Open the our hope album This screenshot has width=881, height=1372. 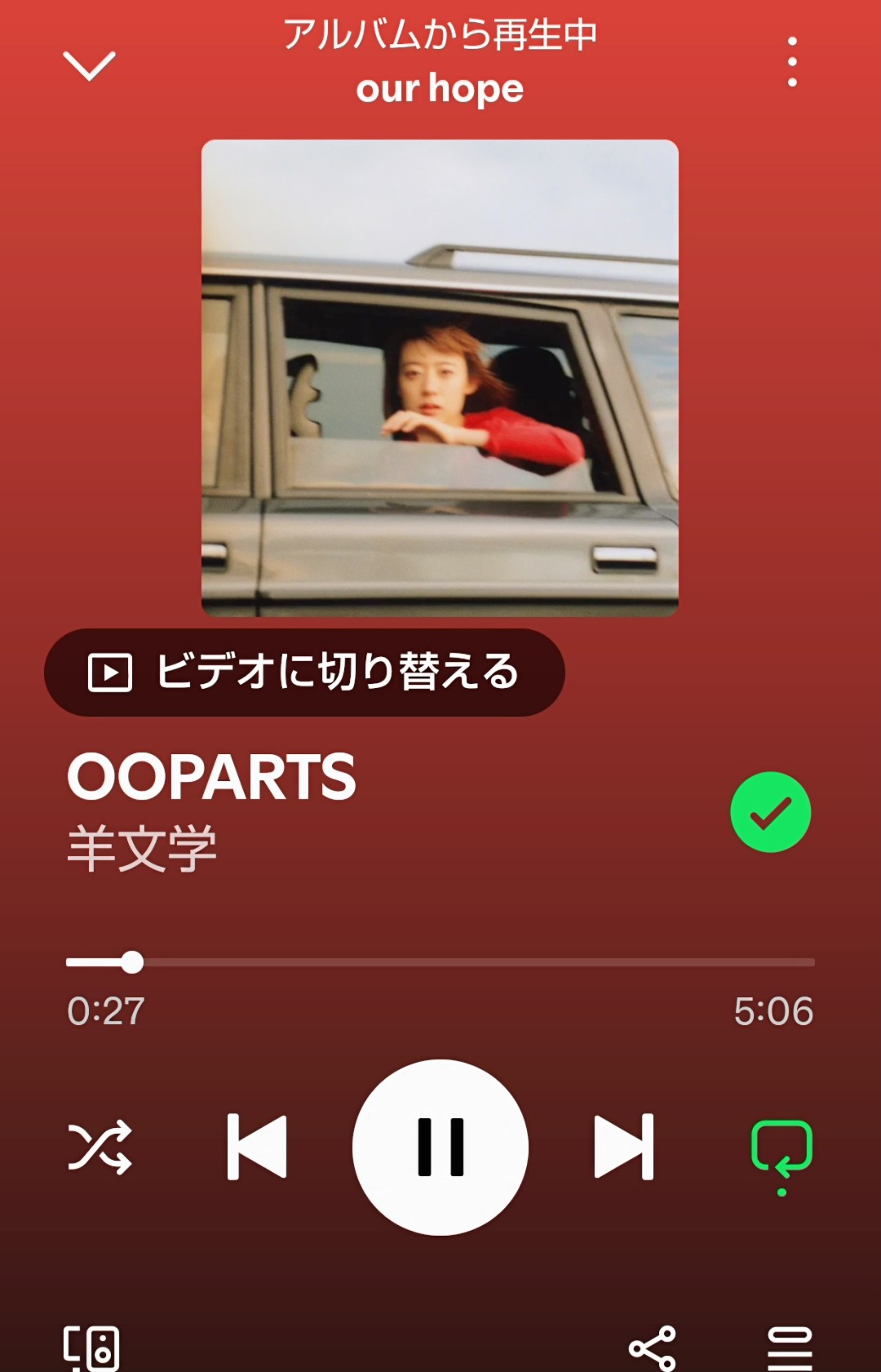coord(440,88)
